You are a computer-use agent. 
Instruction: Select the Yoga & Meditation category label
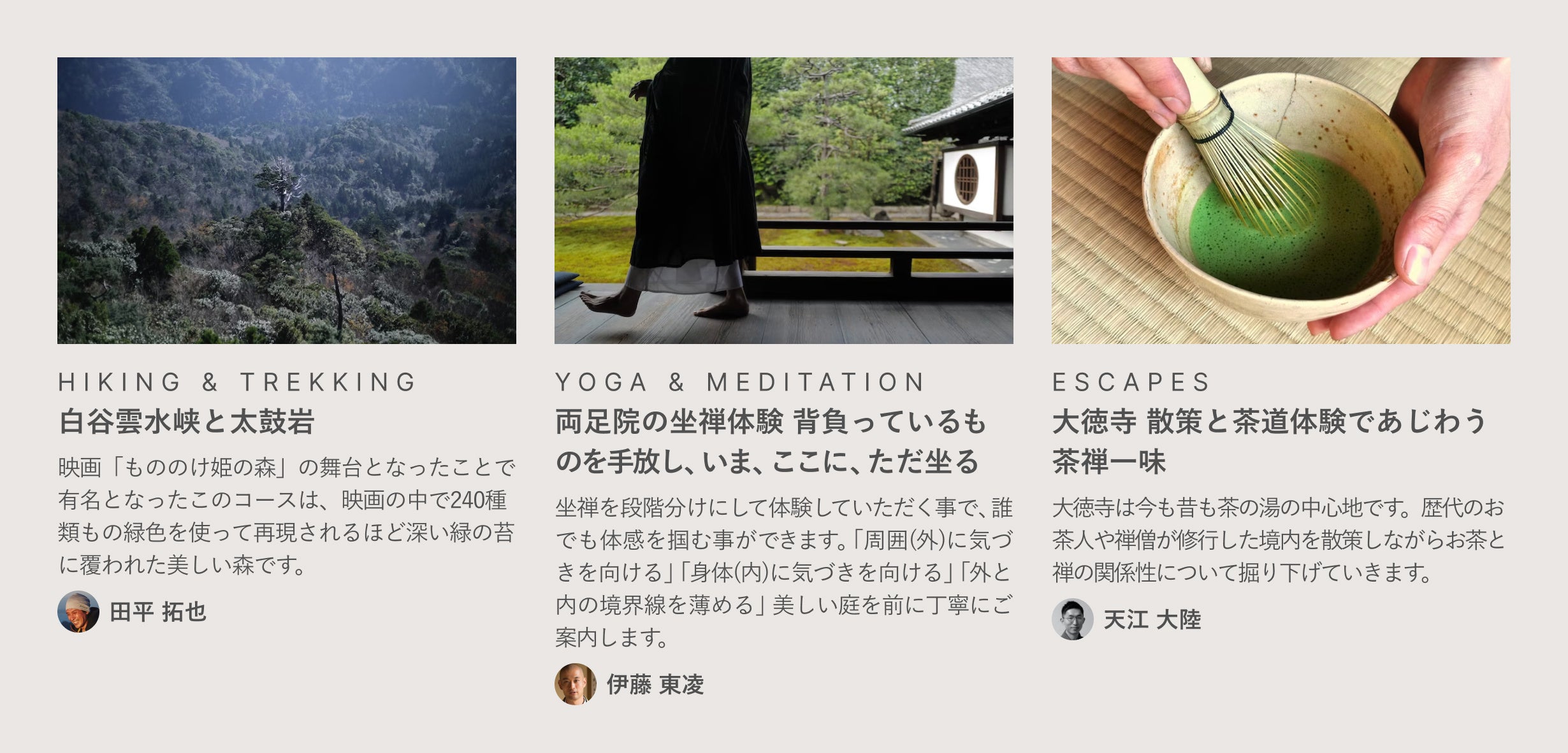[740, 382]
